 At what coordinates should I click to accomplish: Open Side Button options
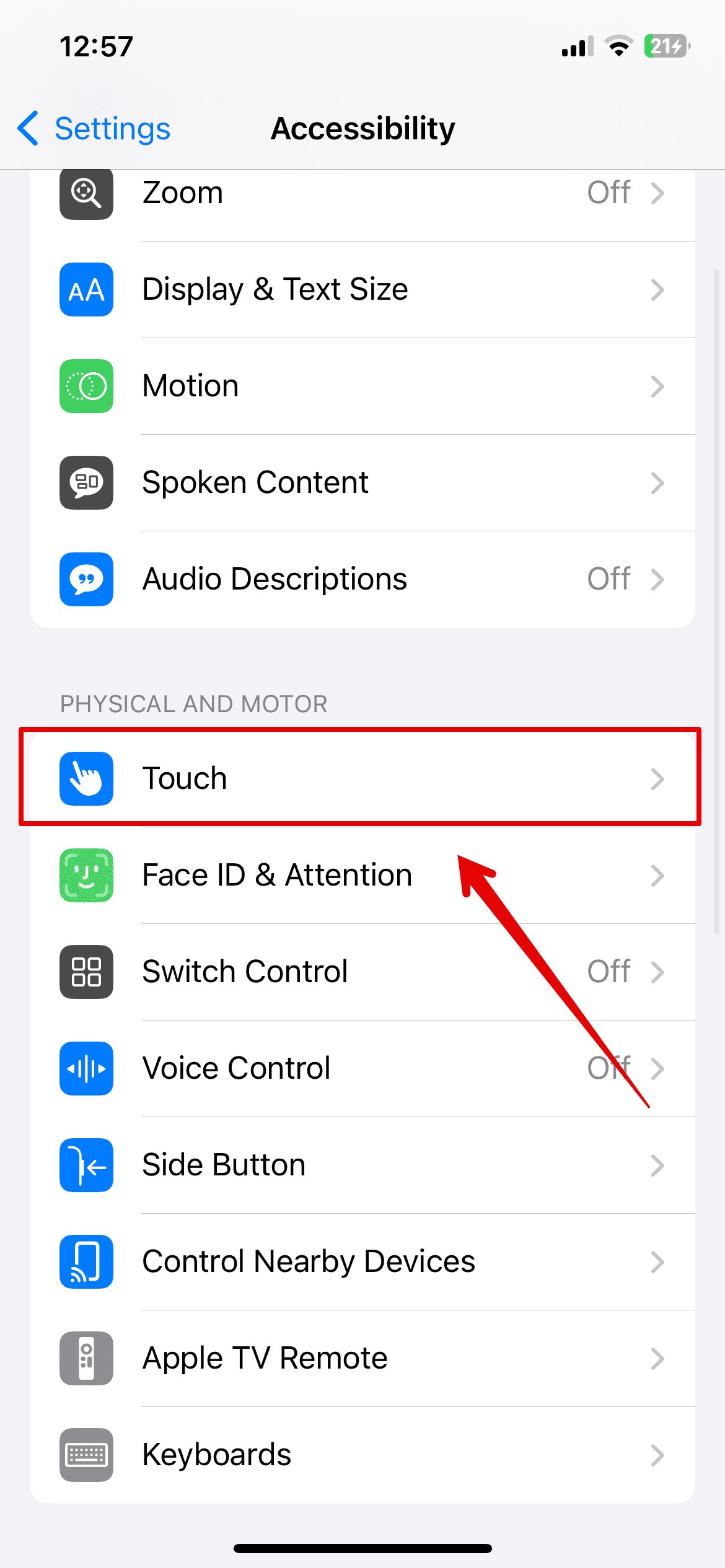coord(362,1165)
